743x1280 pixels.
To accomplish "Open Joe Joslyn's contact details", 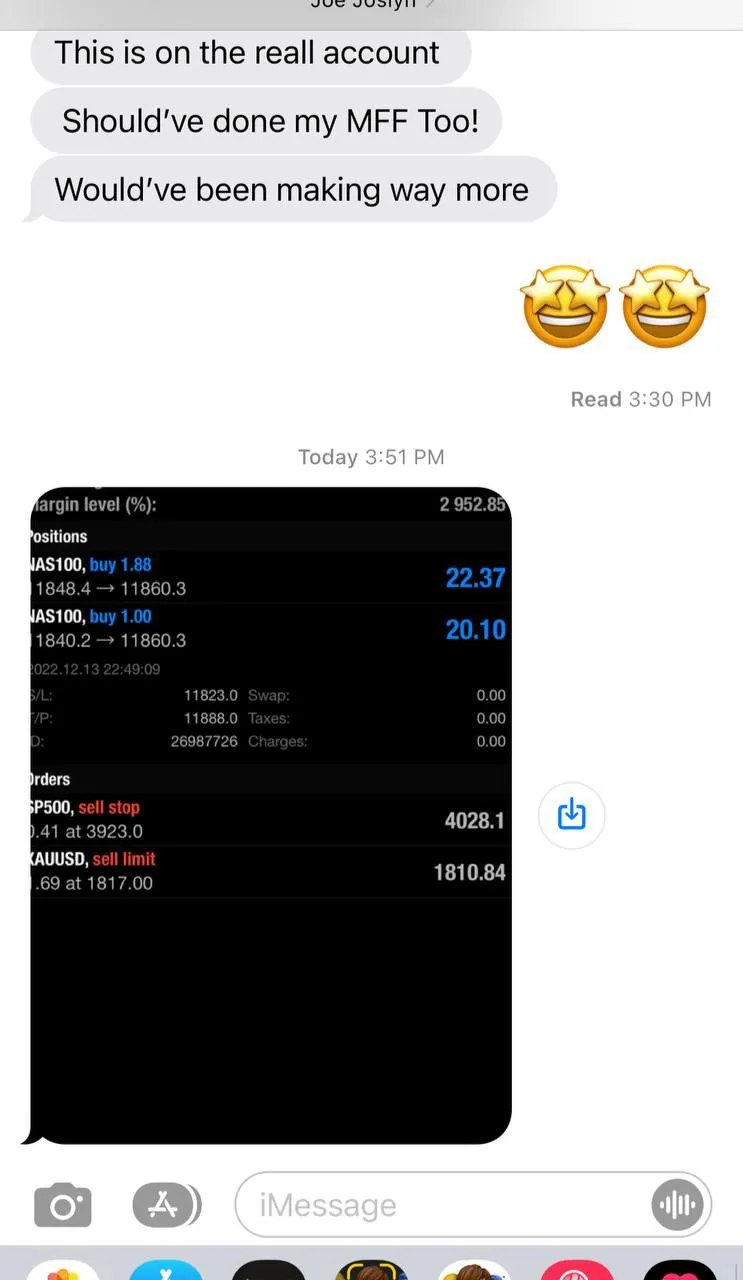I will tap(371, 5).
